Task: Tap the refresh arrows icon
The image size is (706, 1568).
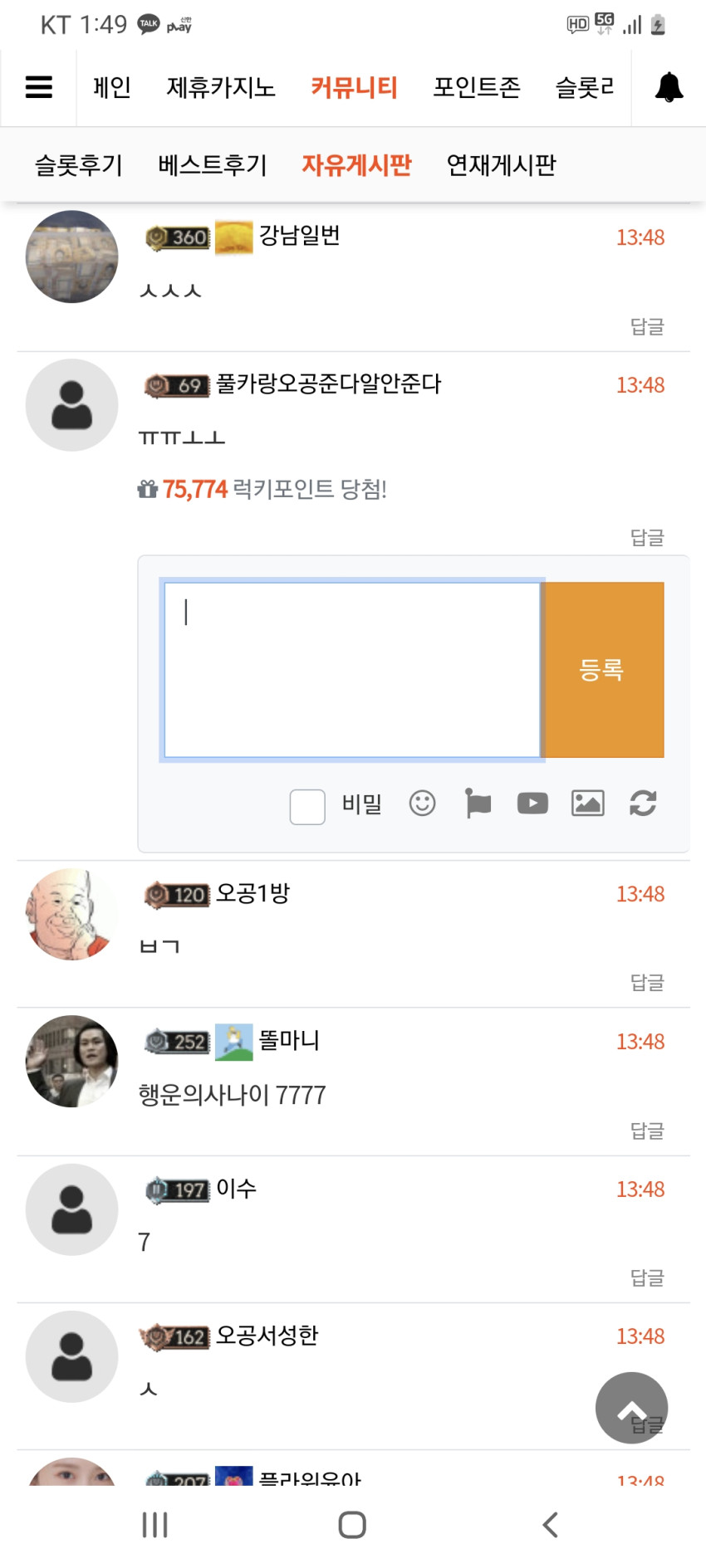Action: click(643, 803)
